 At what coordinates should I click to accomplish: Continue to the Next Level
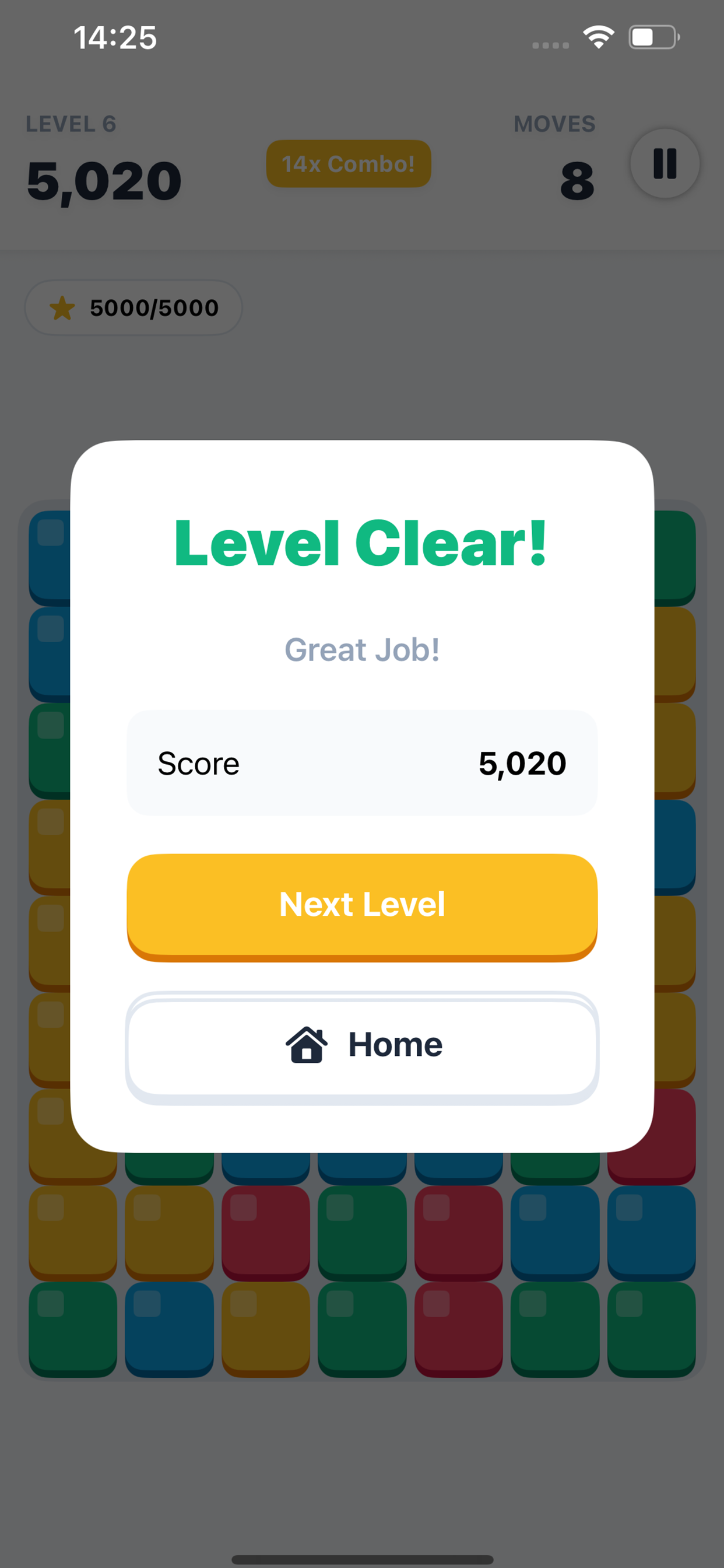pos(362,905)
